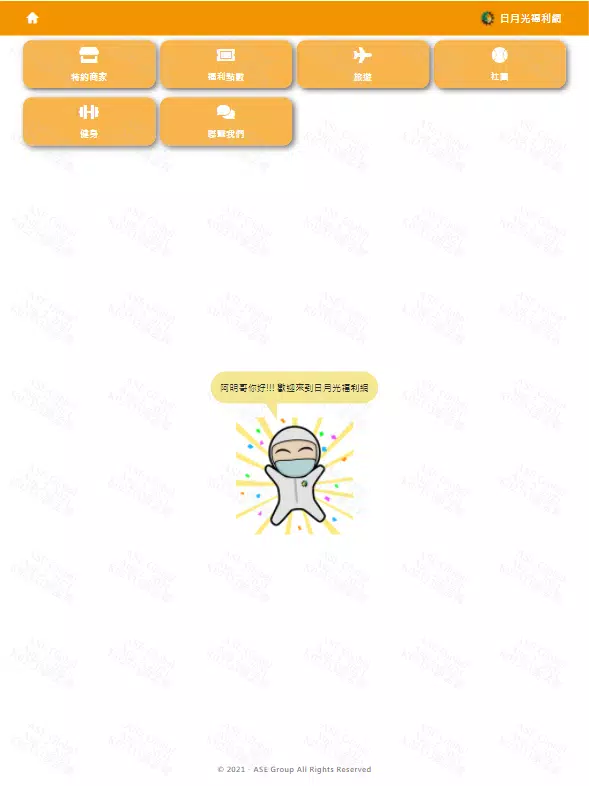Open the 特約商家 merchants button
Image resolution: width=589 pixels, height=786 pixels.
(89, 65)
